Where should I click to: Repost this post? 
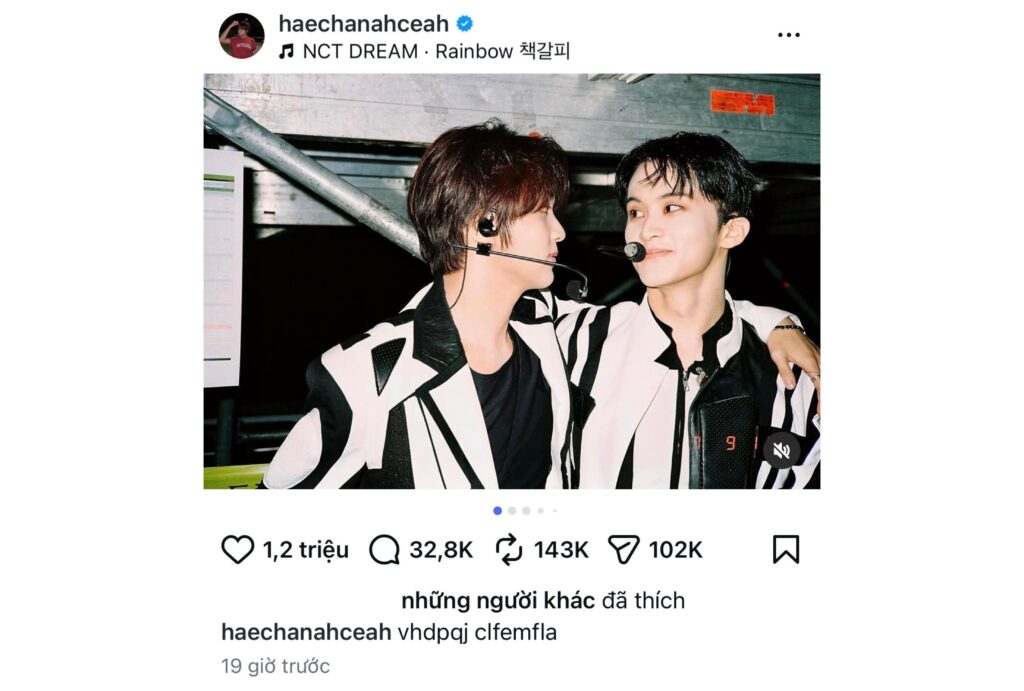click(509, 549)
